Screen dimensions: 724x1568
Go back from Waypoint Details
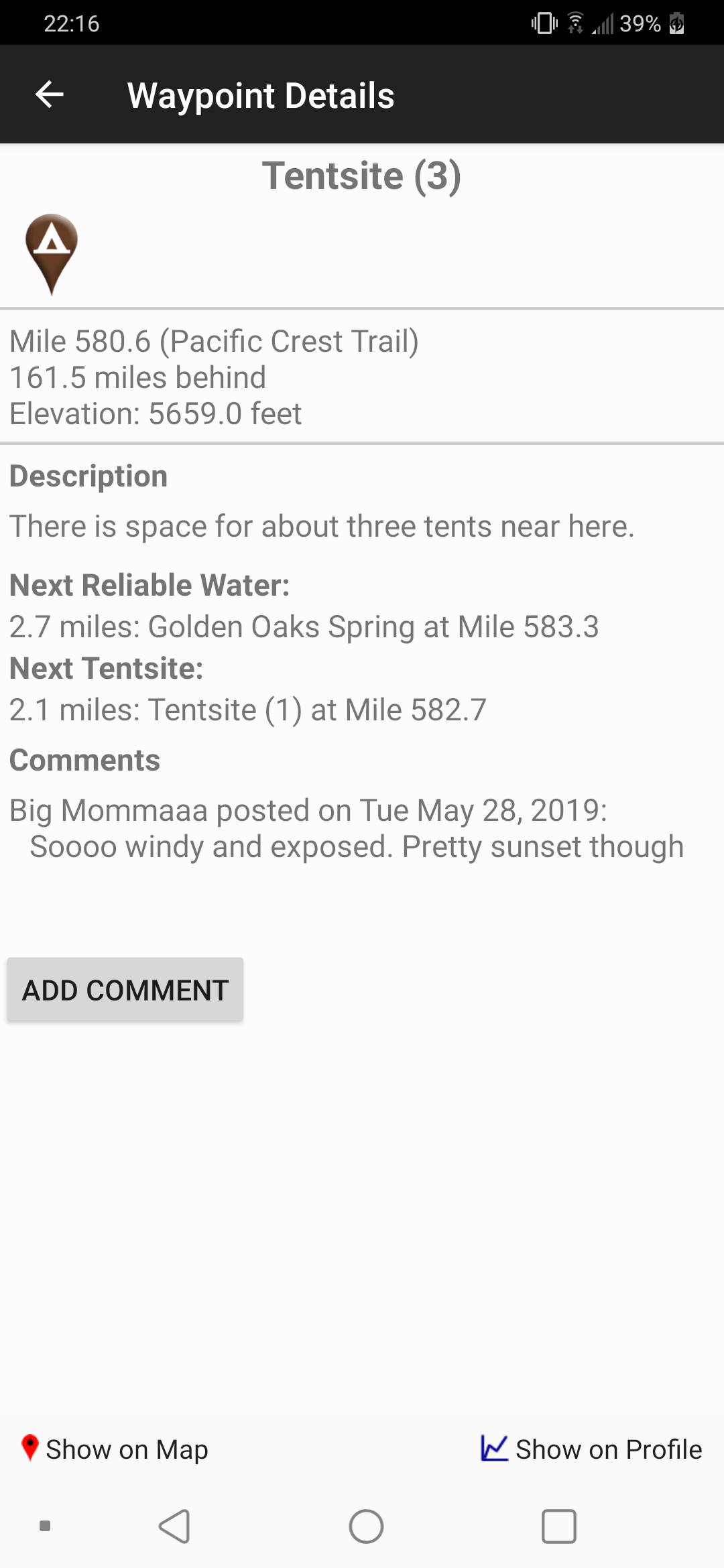(50, 94)
